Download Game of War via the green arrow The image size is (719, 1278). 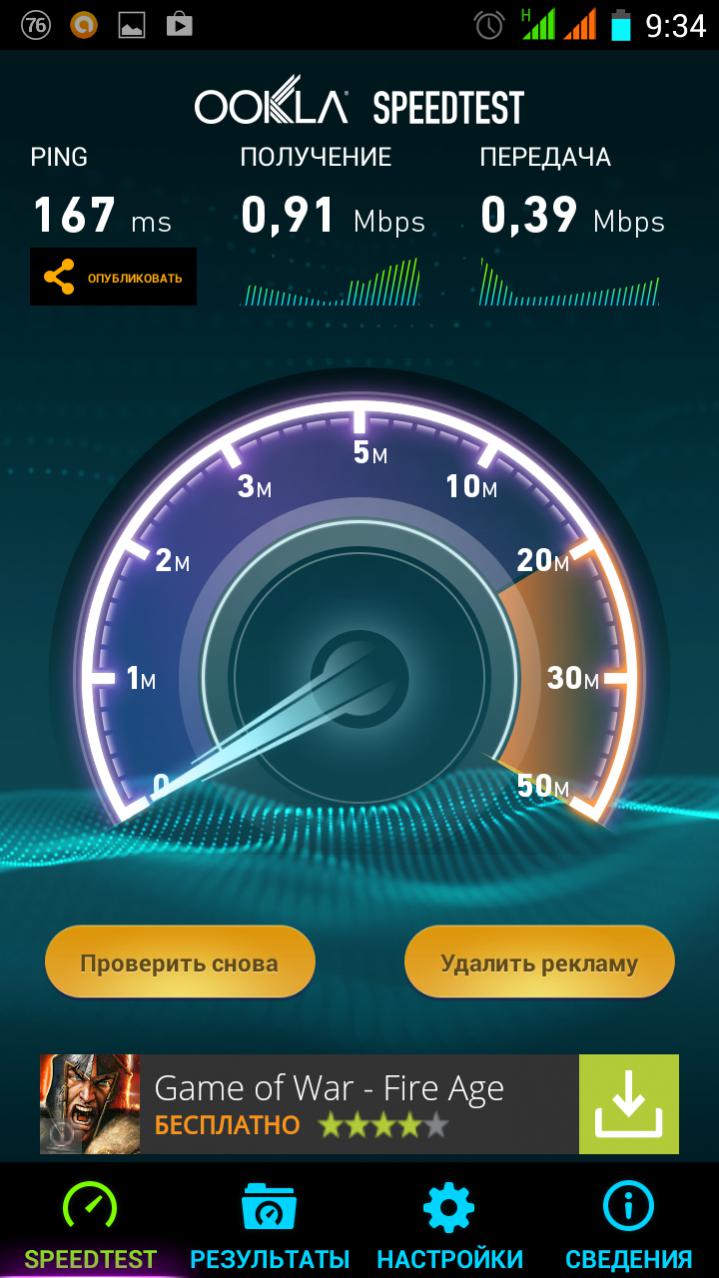coord(628,1104)
